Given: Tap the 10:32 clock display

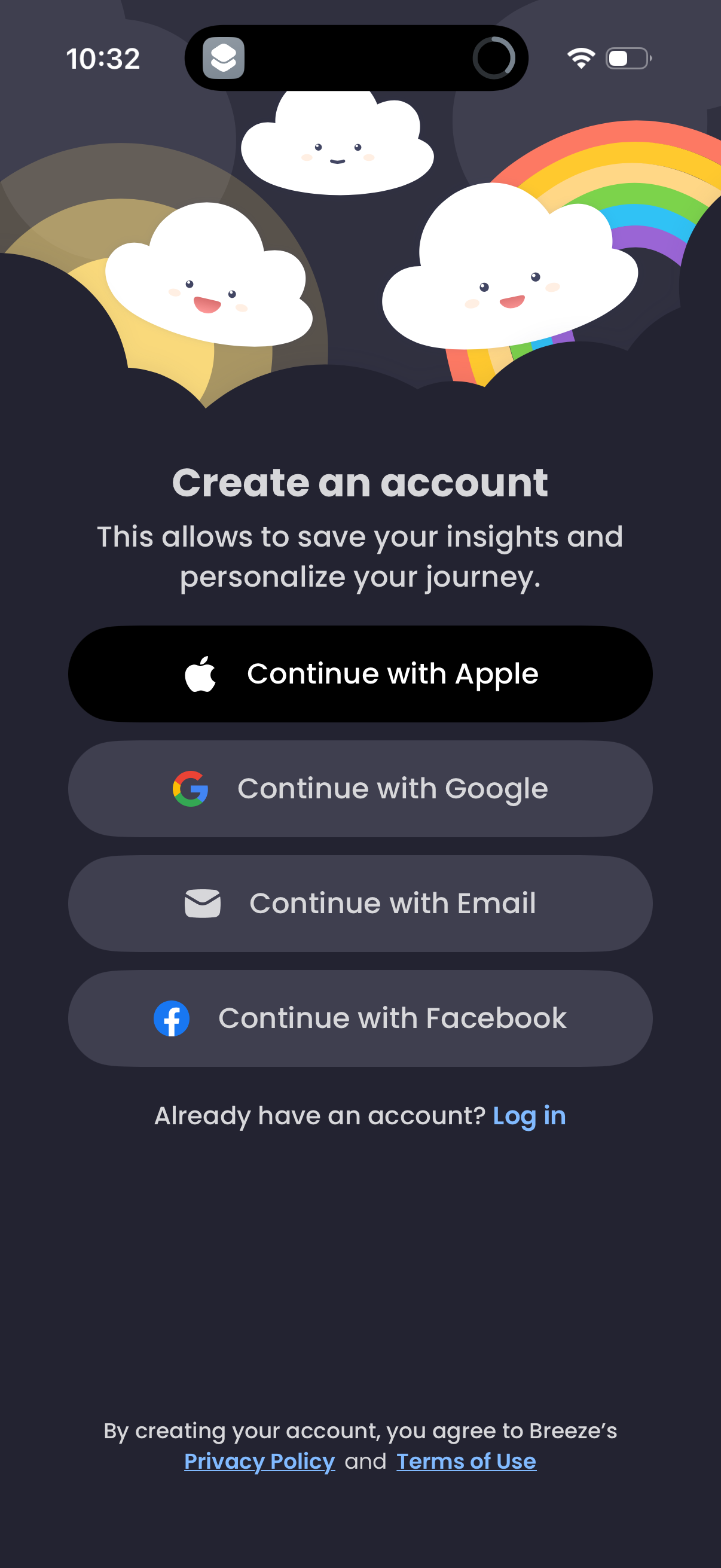Looking at the screenshot, I should tap(104, 58).
